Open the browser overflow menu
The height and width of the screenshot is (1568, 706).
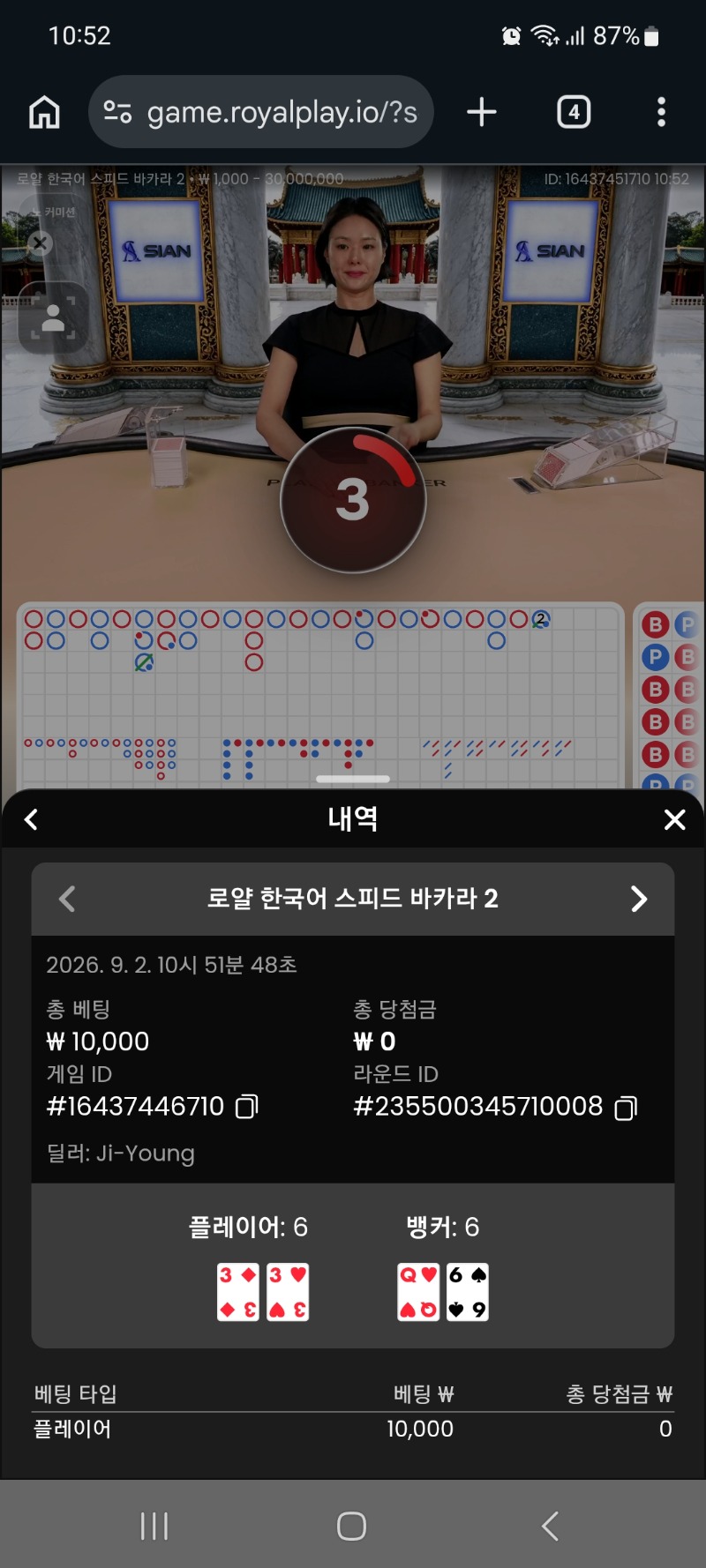coord(661,112)
